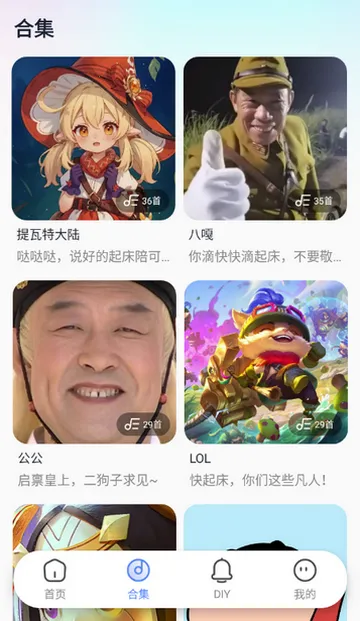Open the 我的 tab

coord(305,579)
